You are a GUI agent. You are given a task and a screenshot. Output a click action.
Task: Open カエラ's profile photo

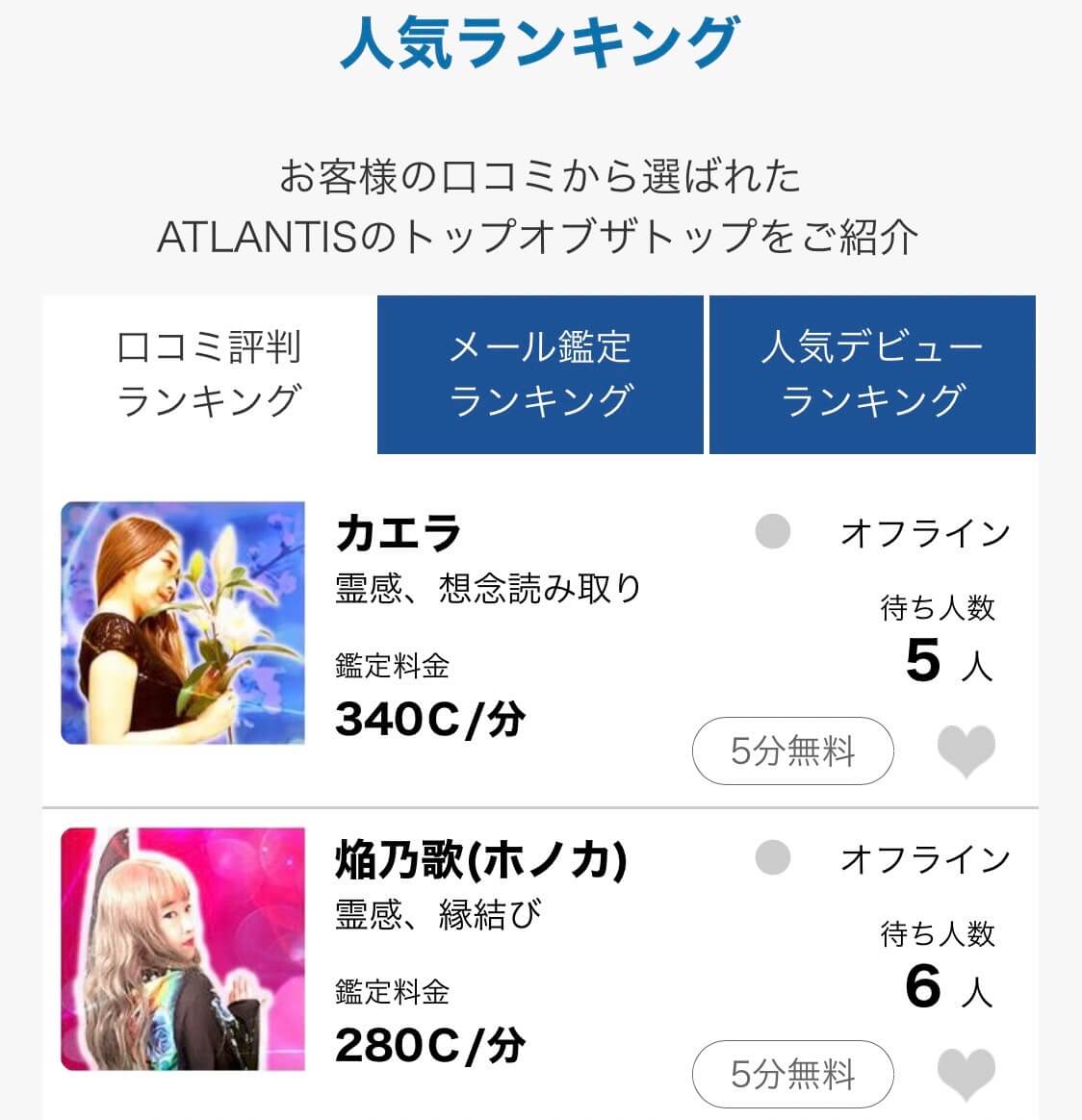(x=183, y=623)
